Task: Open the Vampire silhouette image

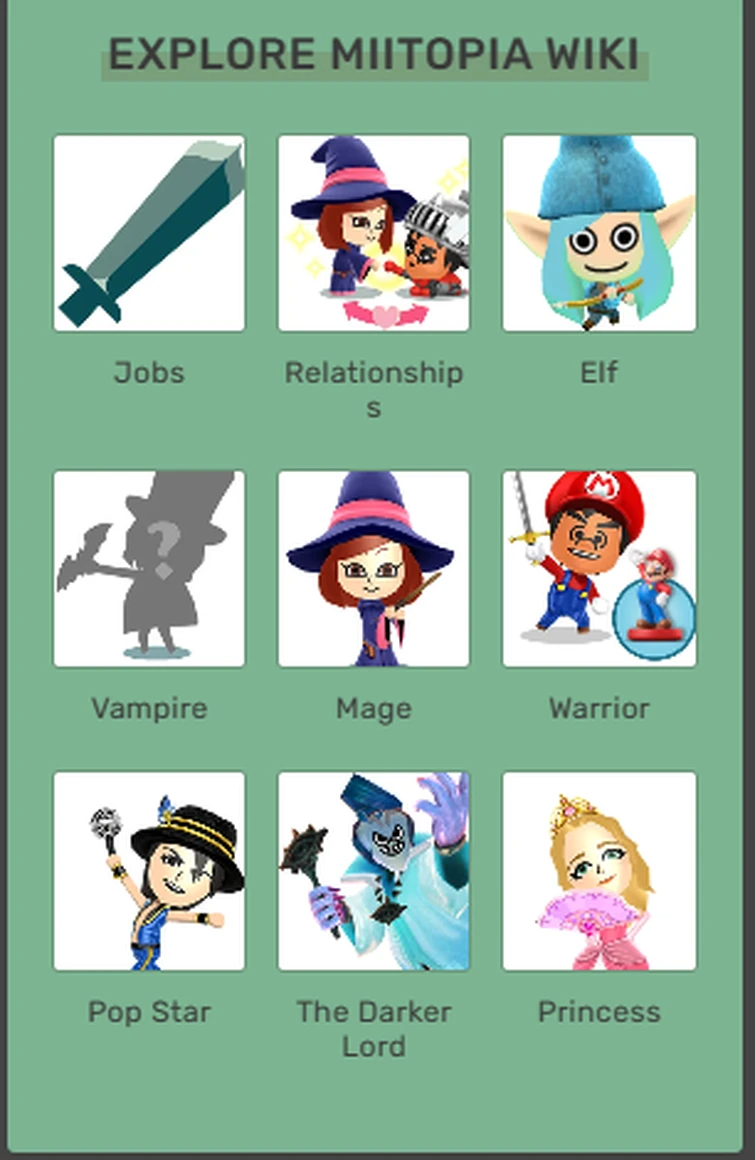Action: click(x=150, y=567)
